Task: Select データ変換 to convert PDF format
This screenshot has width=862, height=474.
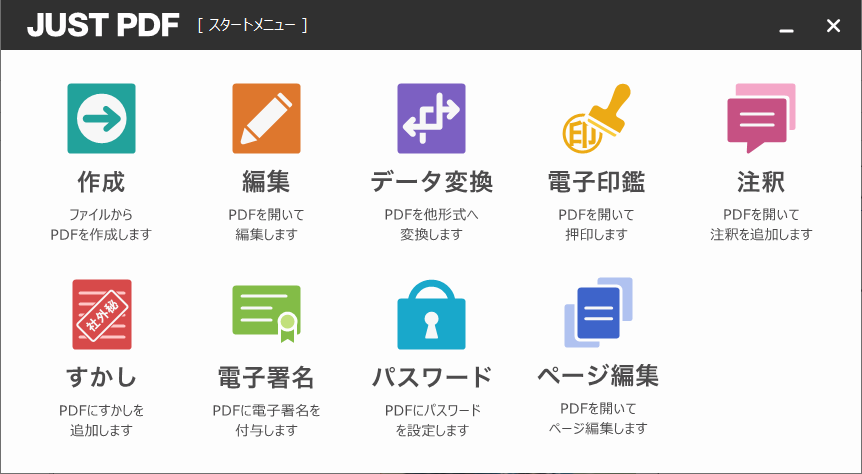Action: point(431,119)
